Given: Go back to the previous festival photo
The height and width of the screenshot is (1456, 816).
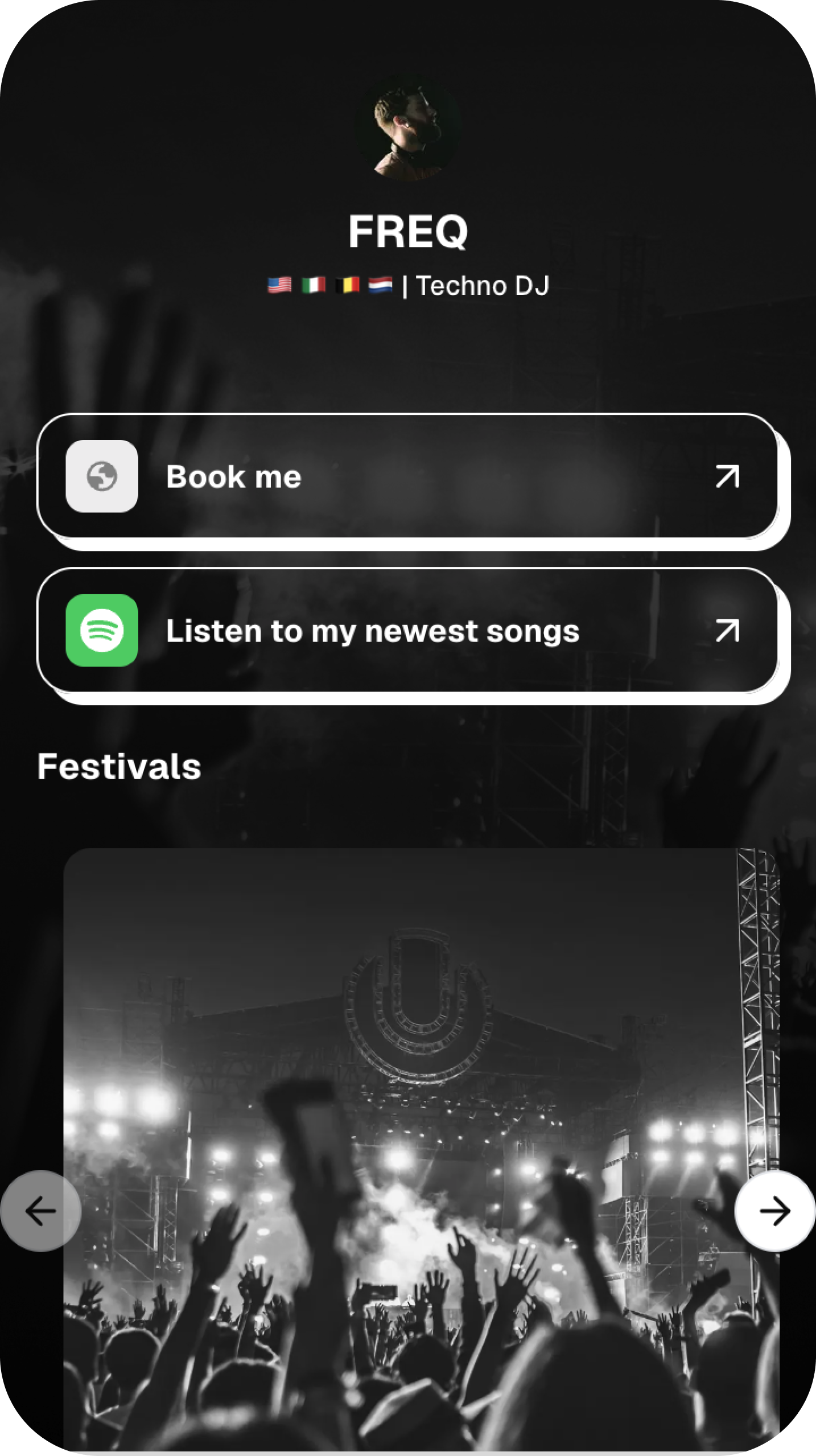Looking at the screenshot, I should pos(40,1211).
